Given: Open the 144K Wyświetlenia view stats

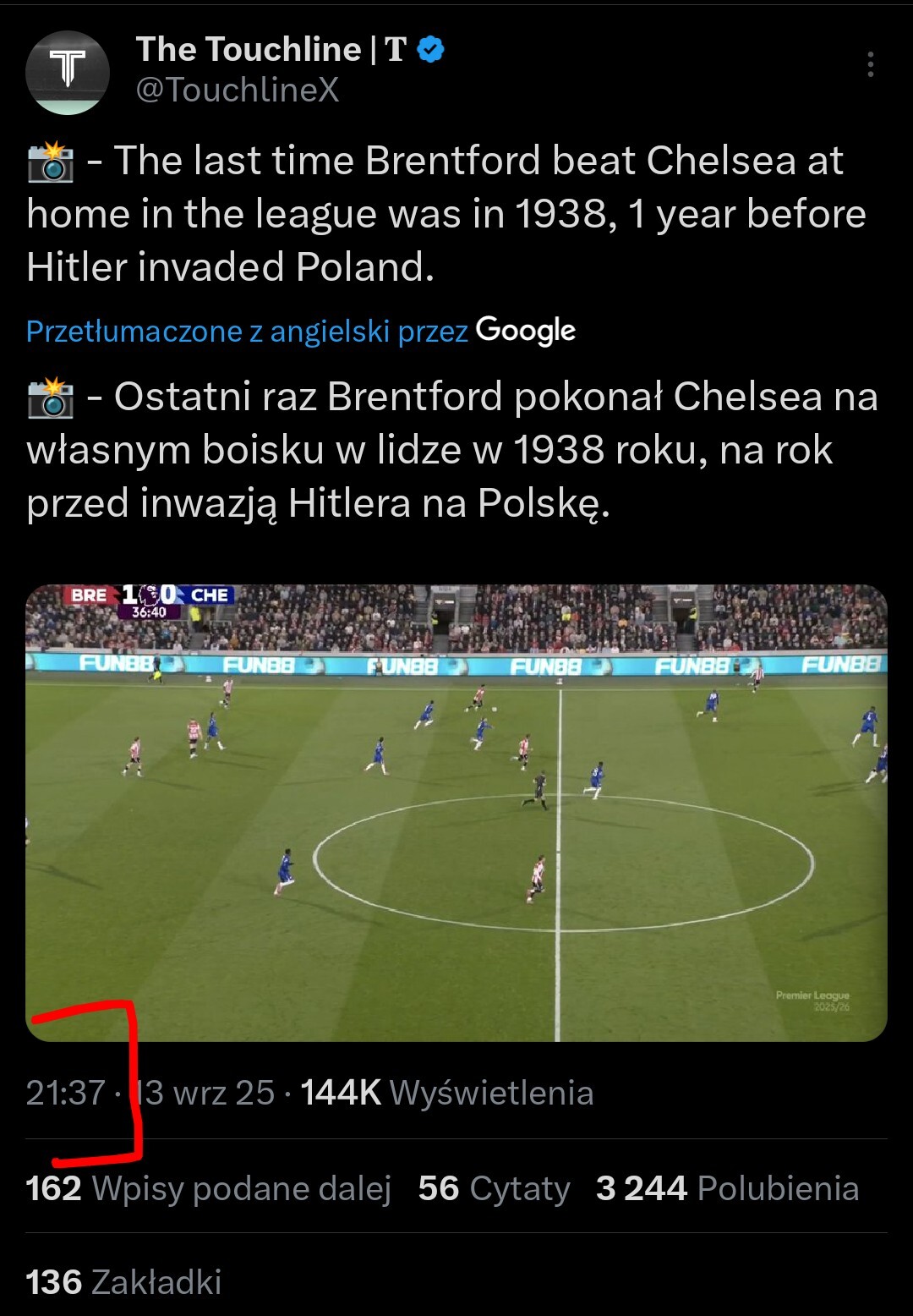Looking at the screenshot, I should 447,1093.
